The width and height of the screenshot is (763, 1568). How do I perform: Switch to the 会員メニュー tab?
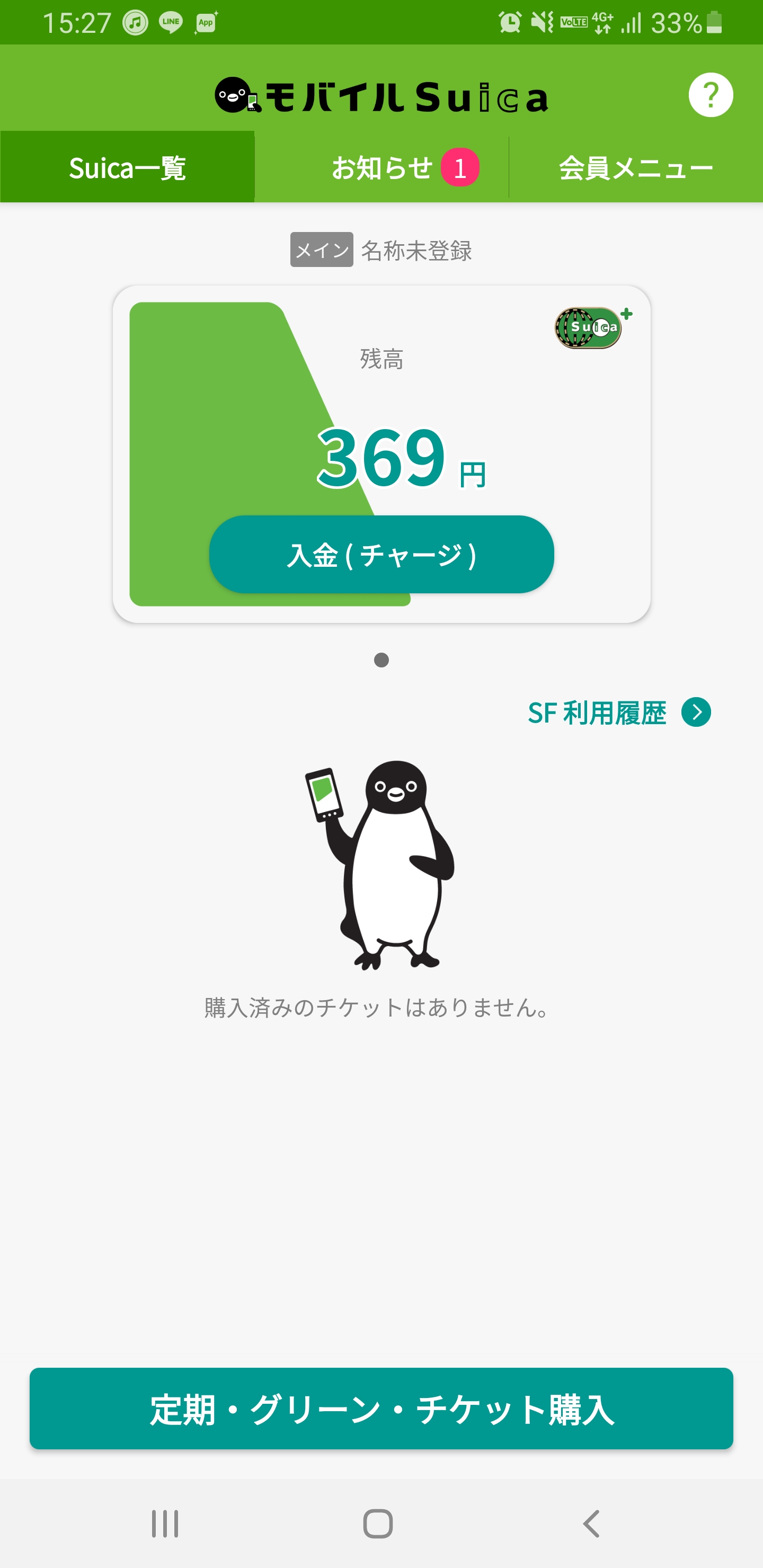pyautogui.click(x=636, y=167)
